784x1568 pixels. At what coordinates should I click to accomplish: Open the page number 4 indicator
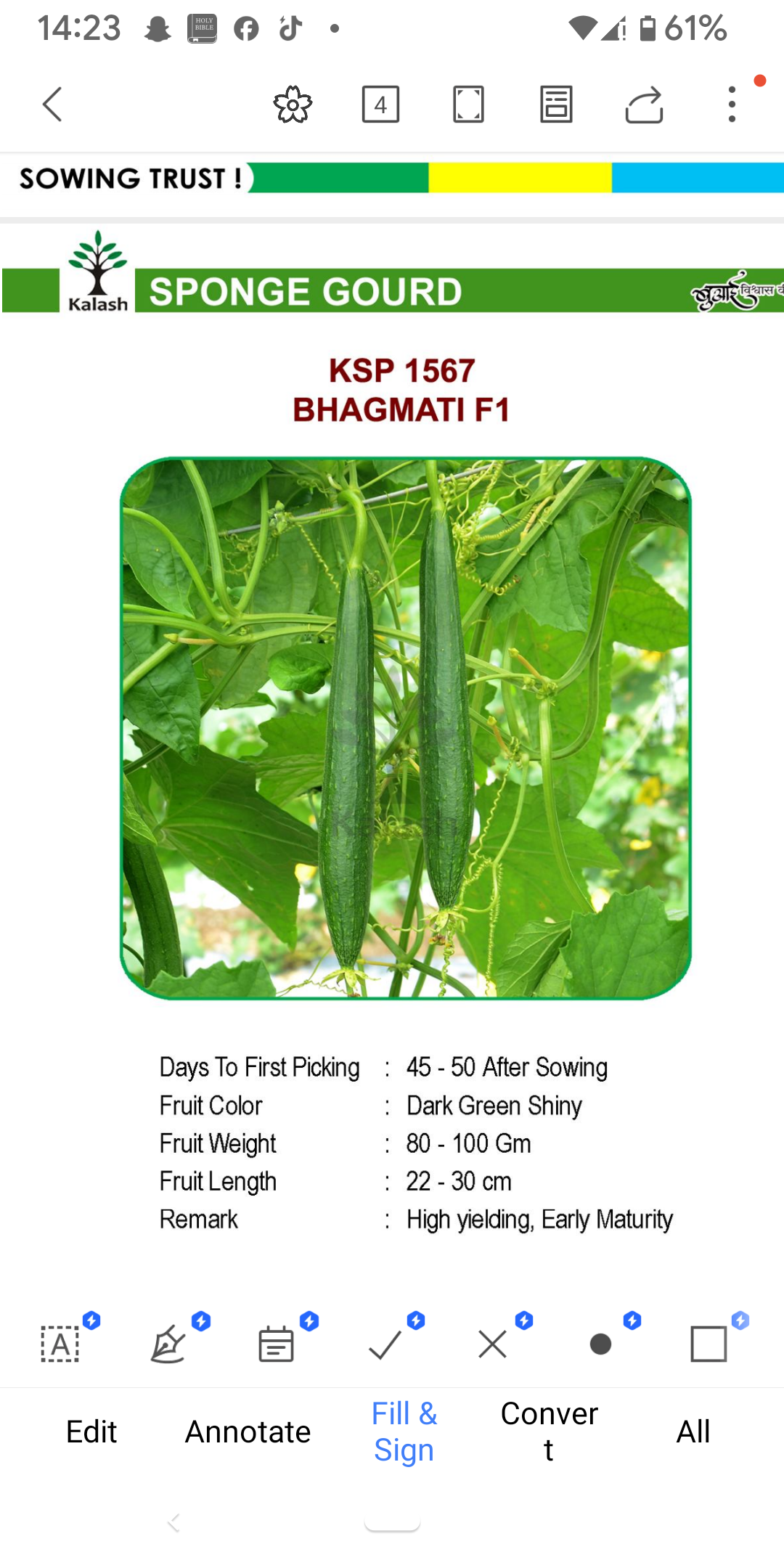(x=380, y=105)
